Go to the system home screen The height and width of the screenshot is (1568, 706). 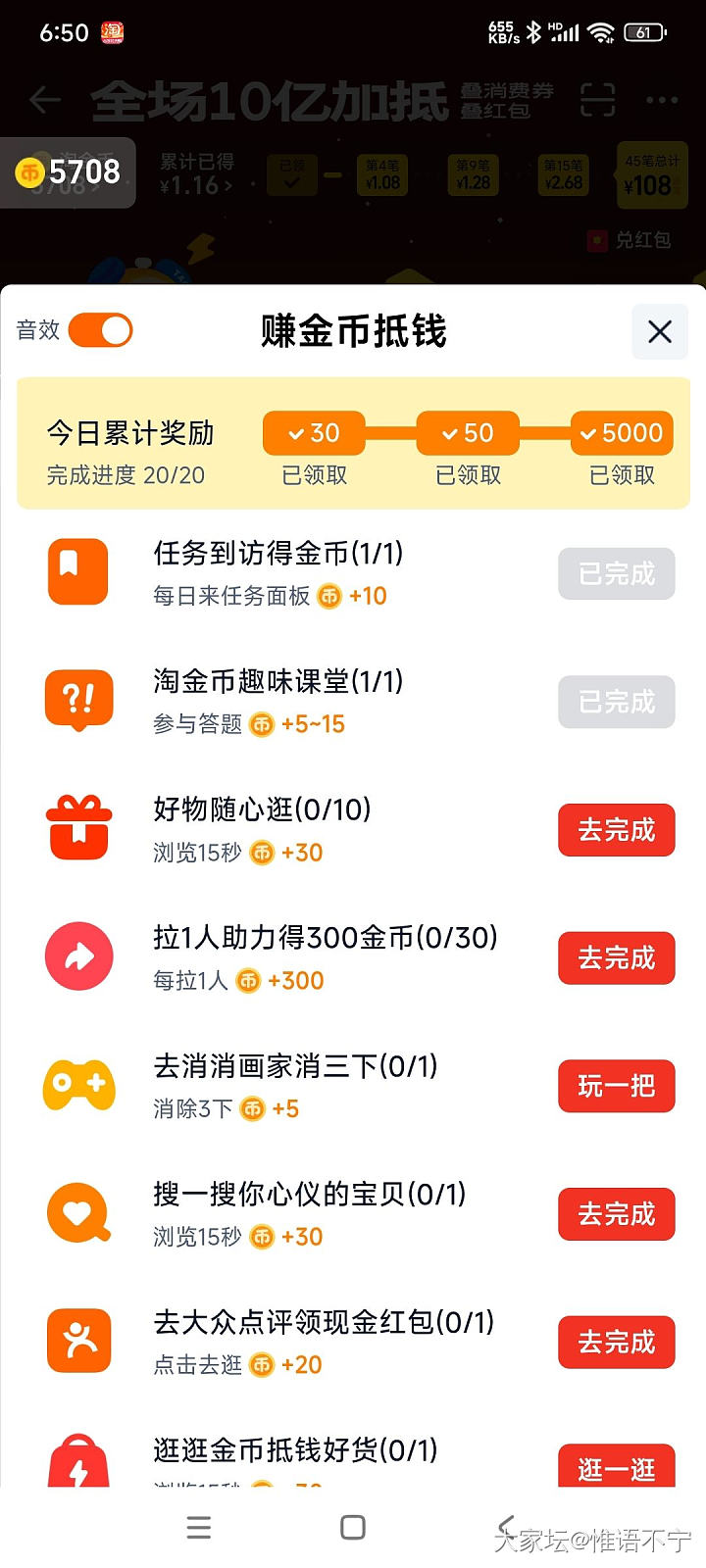pos(353,1527)
